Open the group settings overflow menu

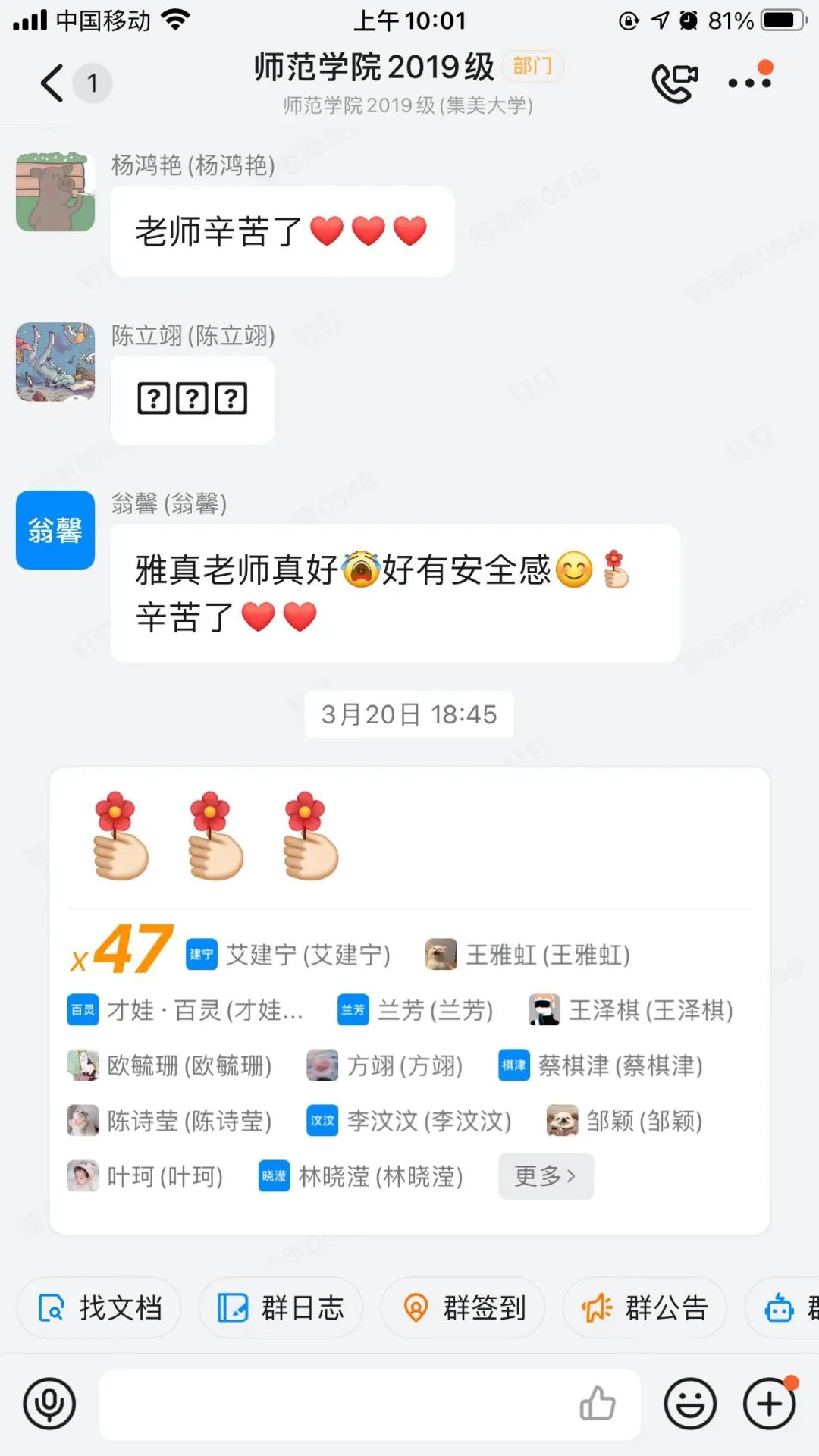pos(749,82)
